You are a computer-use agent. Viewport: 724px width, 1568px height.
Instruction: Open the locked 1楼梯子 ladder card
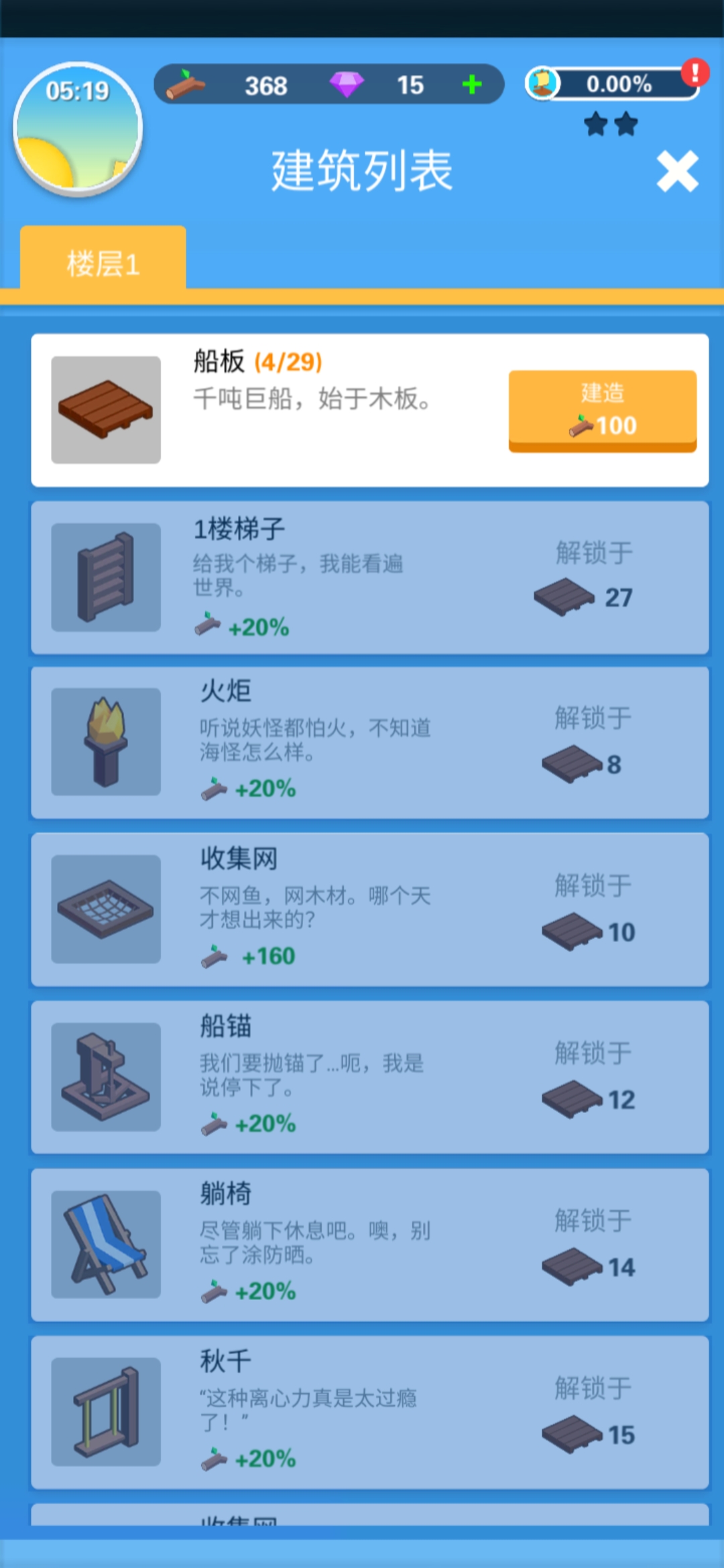pyautogui.click(x=370, y=578)
